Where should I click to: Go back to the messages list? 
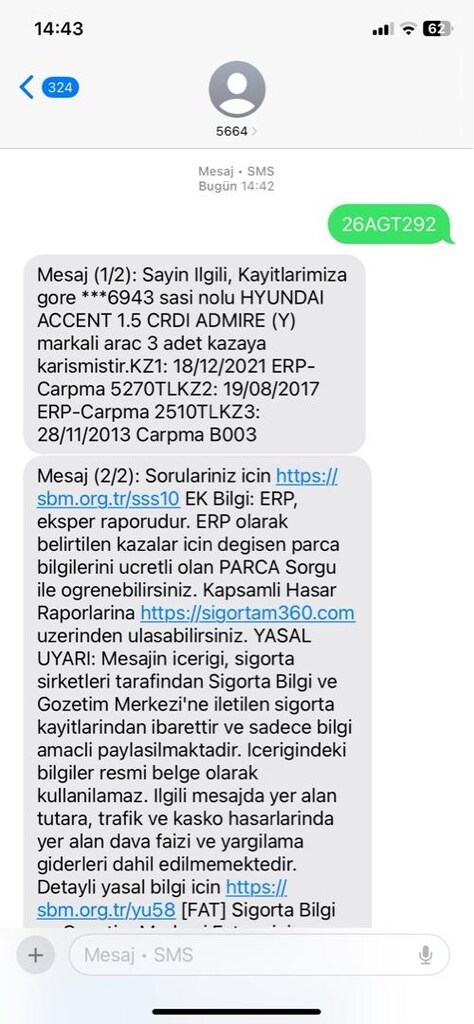click(x=49, y=87)
